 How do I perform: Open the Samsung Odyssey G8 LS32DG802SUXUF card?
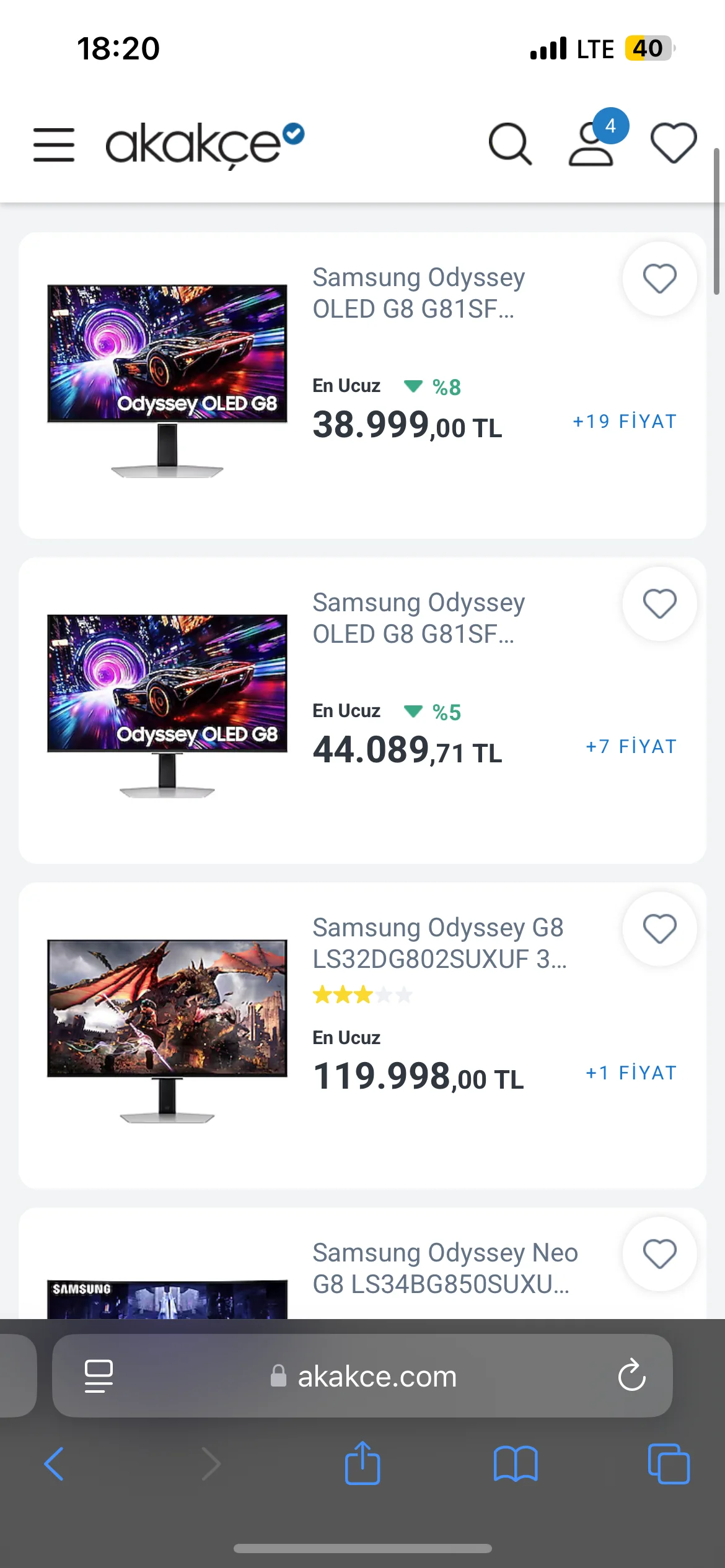click(x=439, y=943)
